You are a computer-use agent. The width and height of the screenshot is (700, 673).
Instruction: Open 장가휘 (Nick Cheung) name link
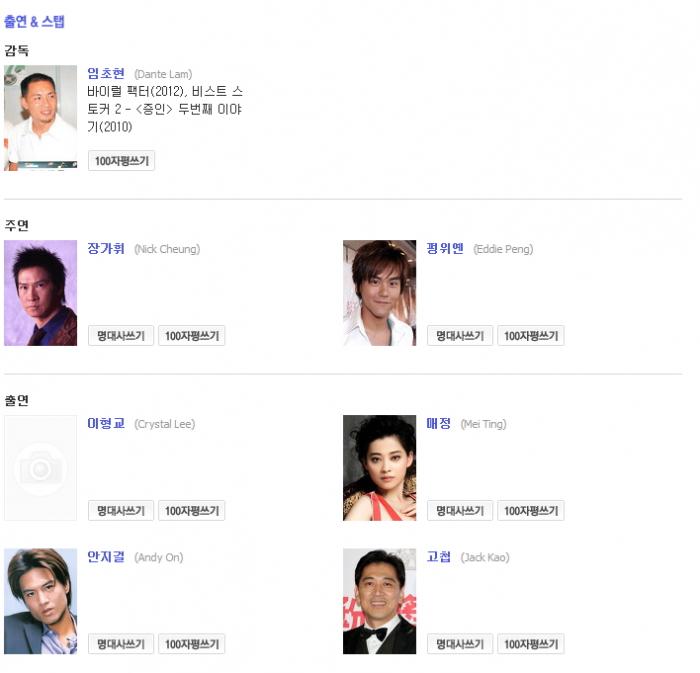[x=106, y=248]
